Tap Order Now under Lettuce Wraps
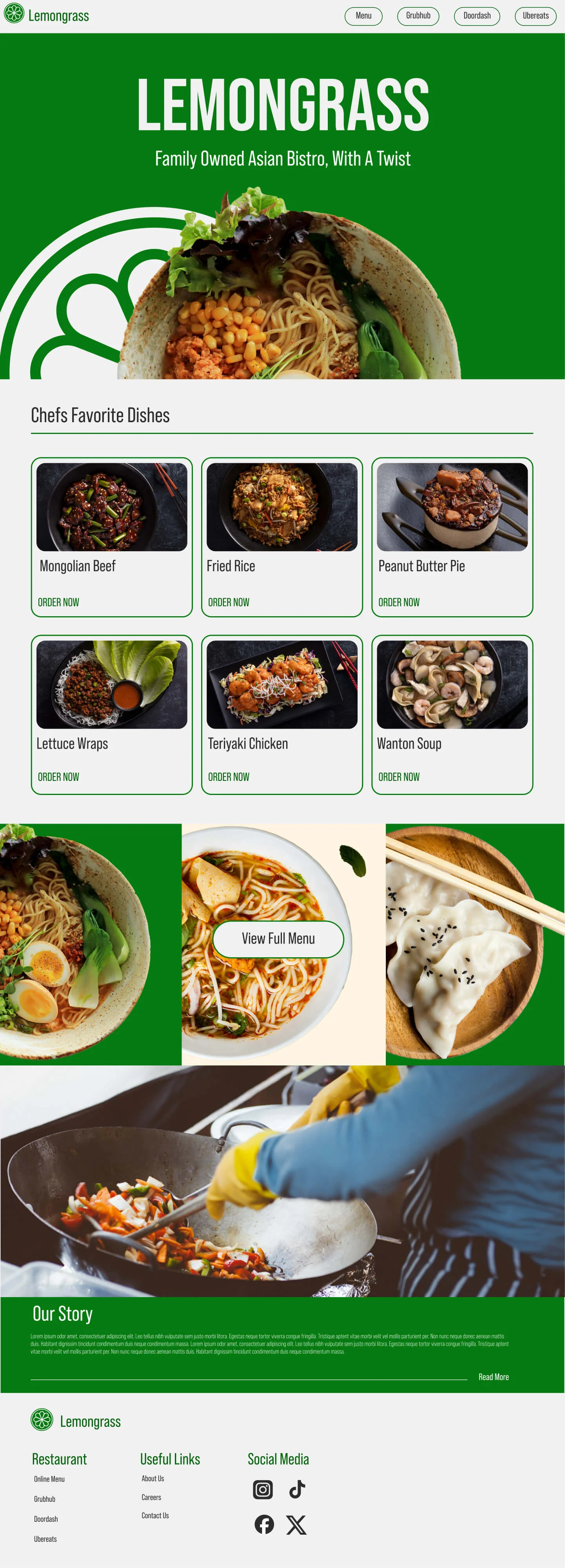565x1568 pixels. [58, 777]
